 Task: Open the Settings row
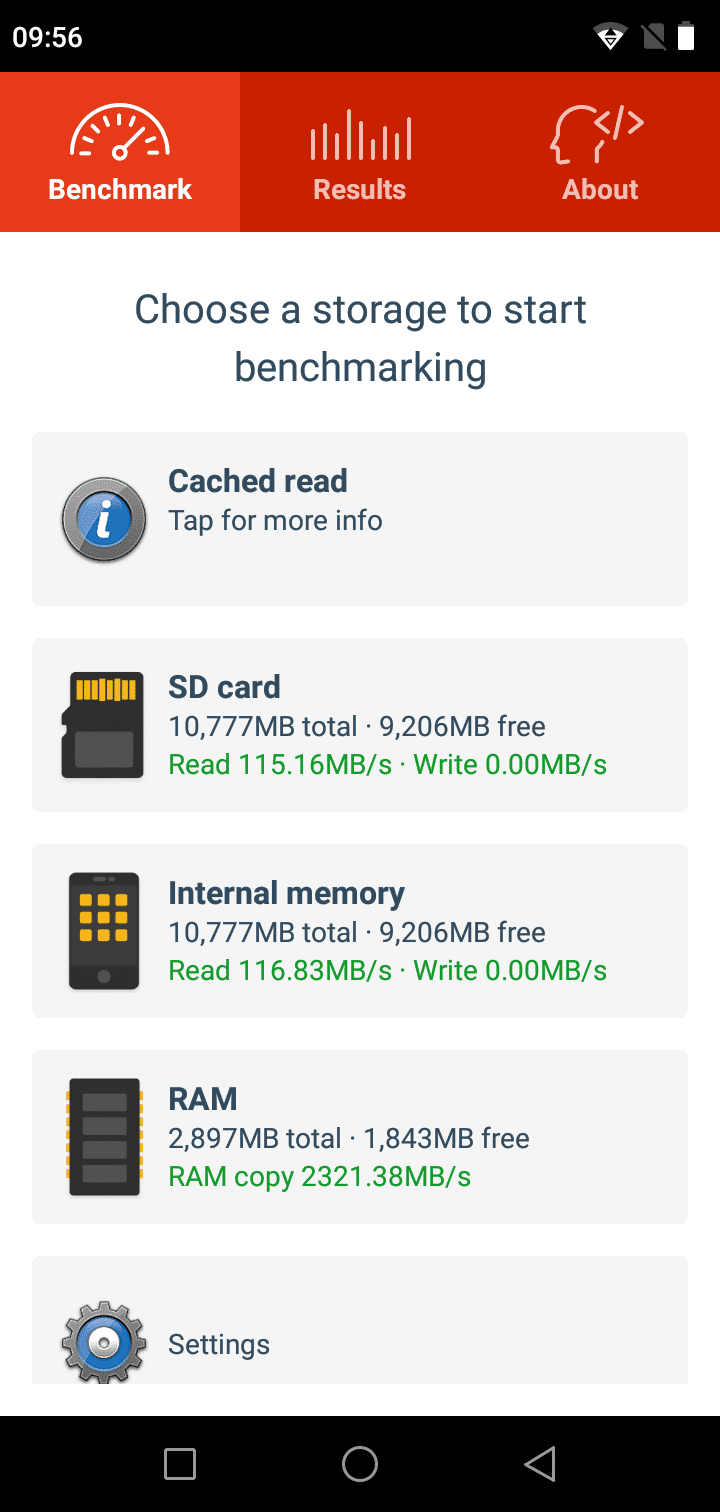360,1320
